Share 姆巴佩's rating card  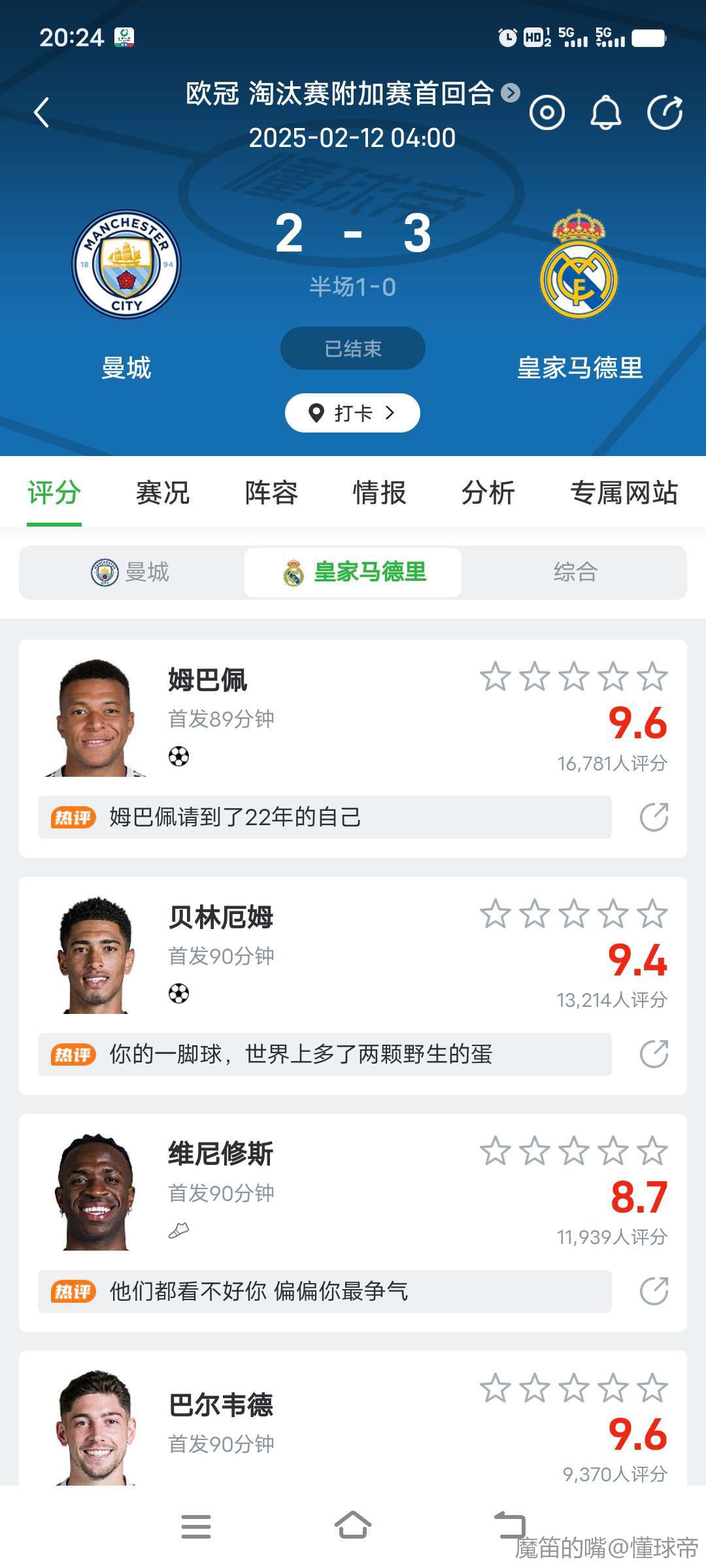coord(654,817)
